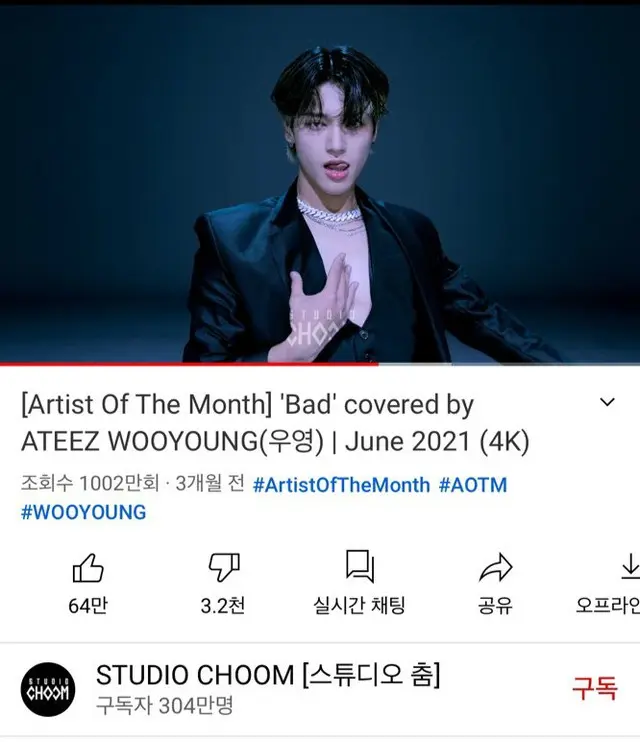This screenshot has height=742, width=640.
Task: Expand the video description chevron
Action: pyautogui.click(x=607, y=403)
